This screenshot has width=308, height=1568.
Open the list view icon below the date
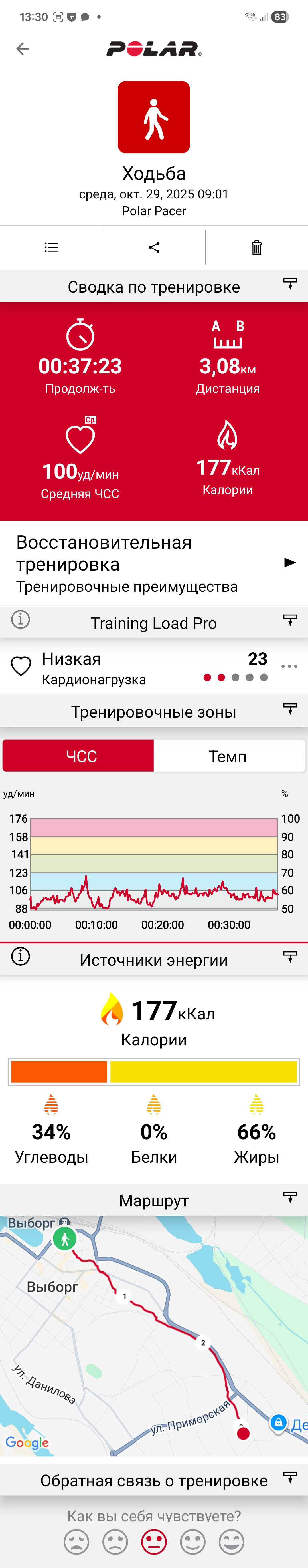click(x=51, y=247)
